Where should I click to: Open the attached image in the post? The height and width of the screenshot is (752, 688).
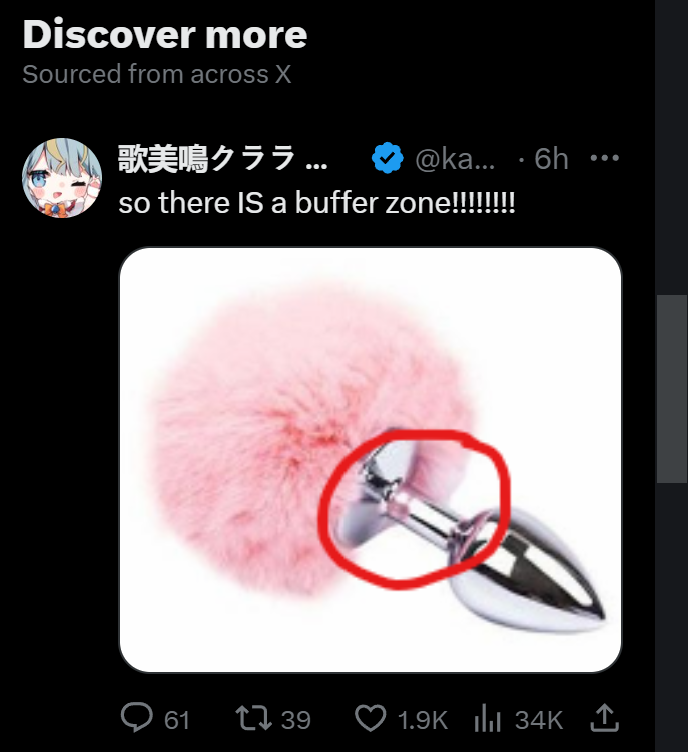tap(370, 460)
